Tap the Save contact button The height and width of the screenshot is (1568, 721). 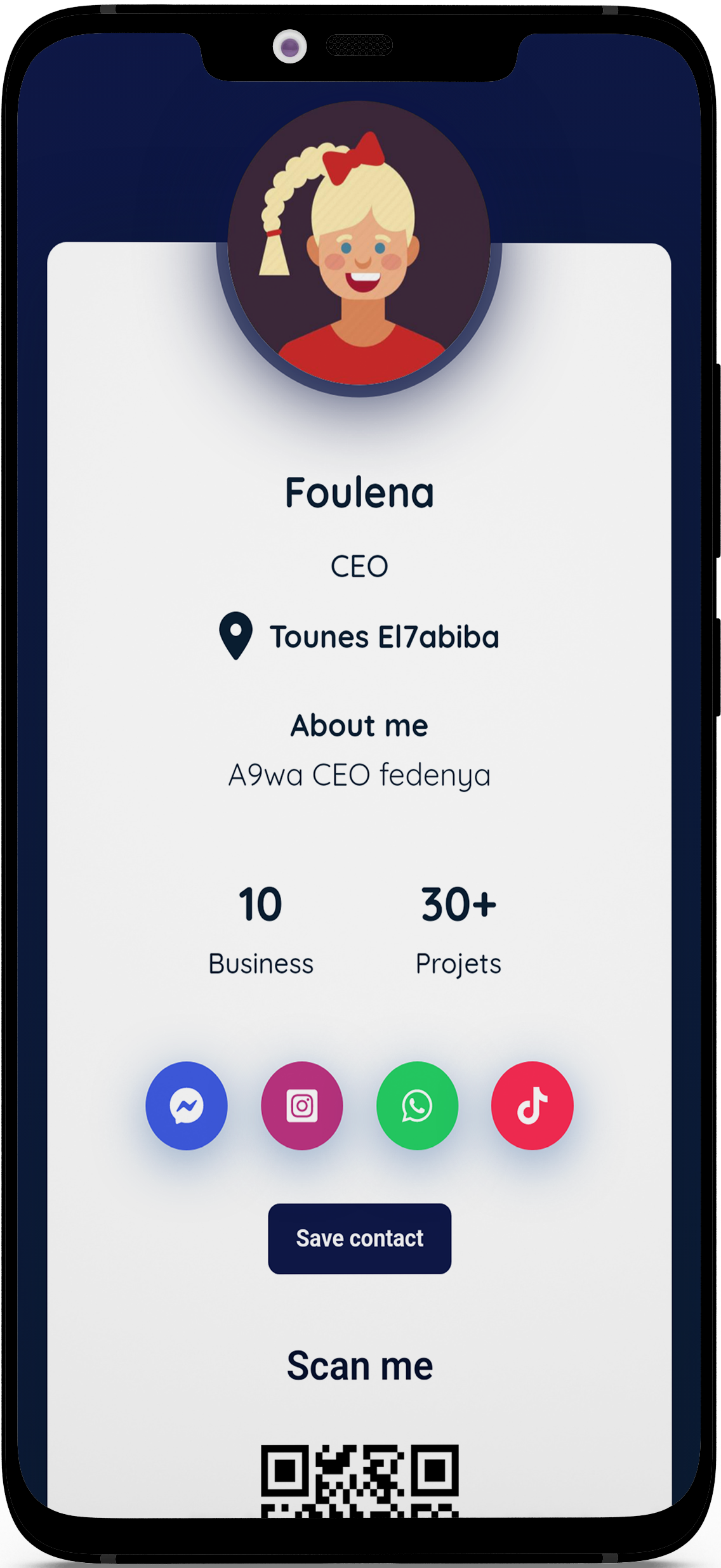point(359,1238)
